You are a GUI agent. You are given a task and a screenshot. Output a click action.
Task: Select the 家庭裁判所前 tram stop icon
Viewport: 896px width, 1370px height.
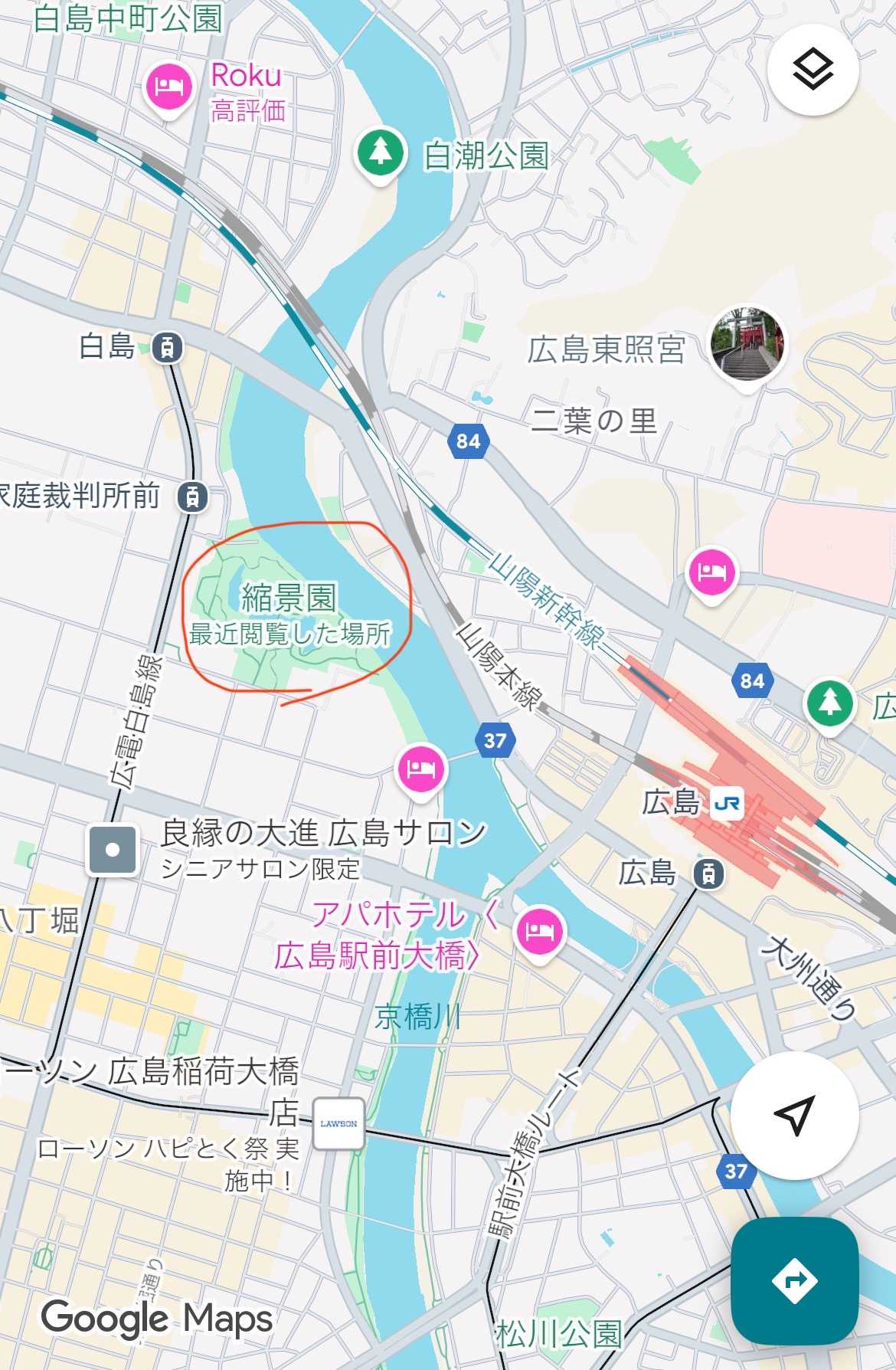(x=192, y=497)
